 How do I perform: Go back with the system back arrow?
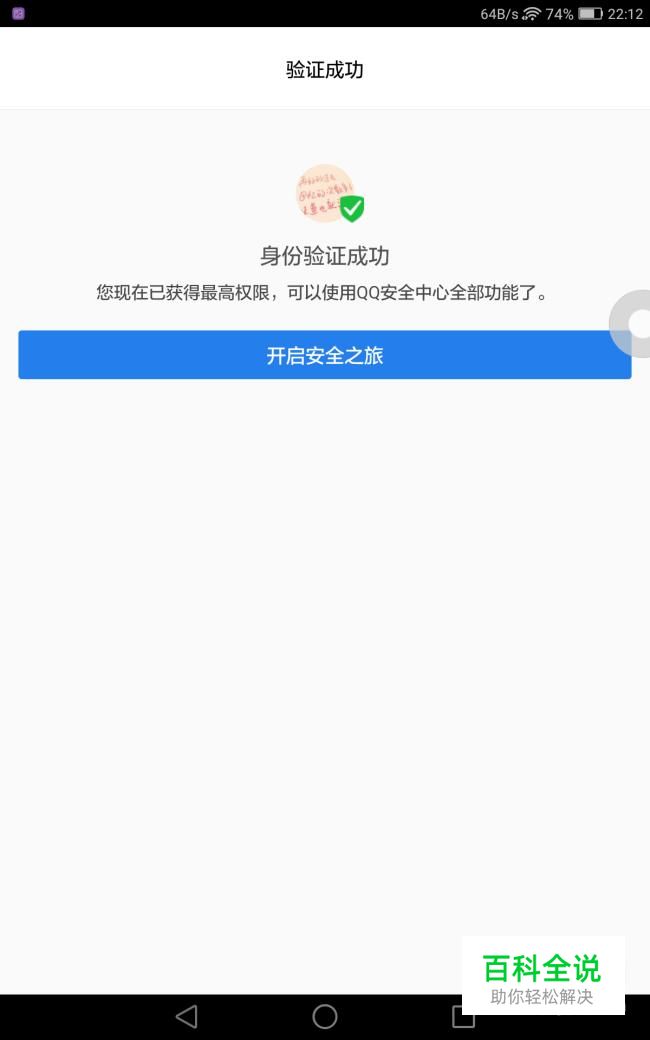click(186, 1016)
